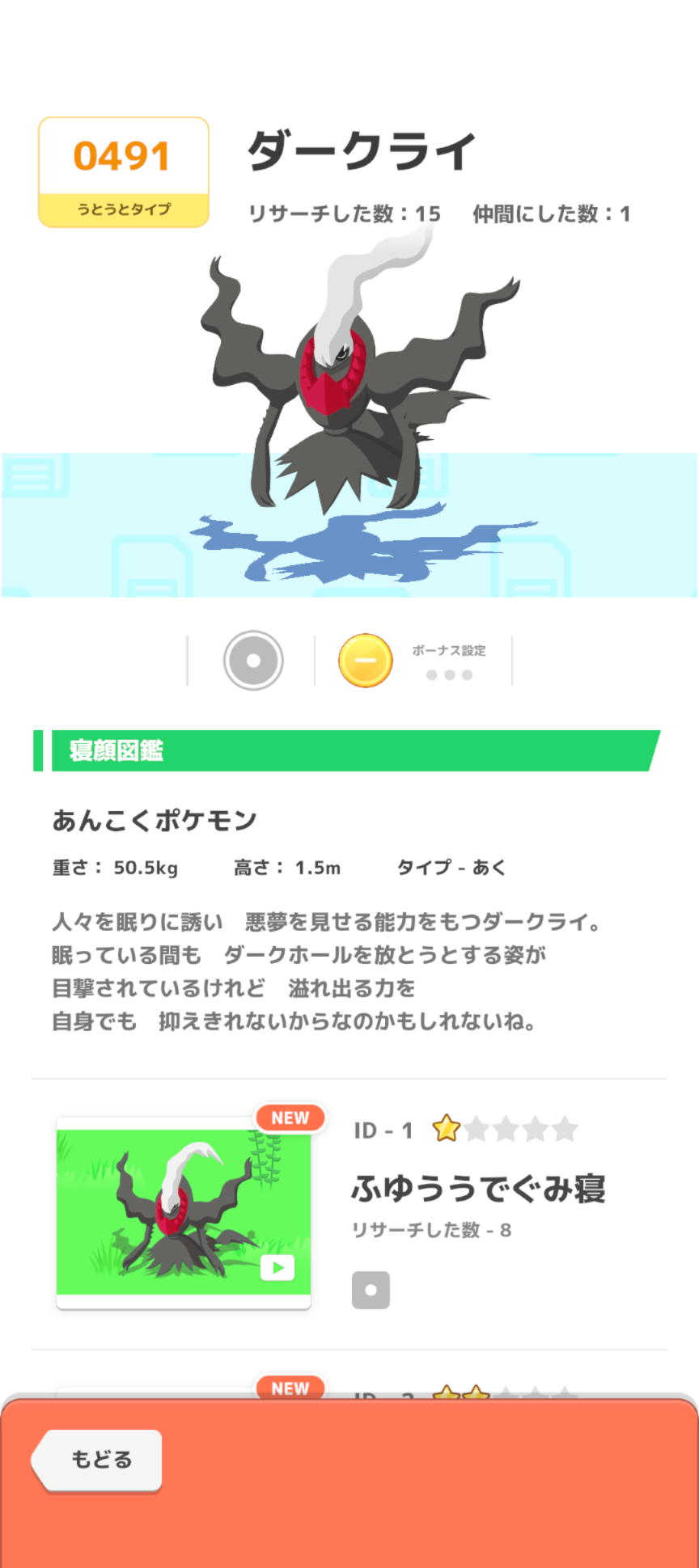Tap the もどる back button
The height and width of the screenshot is (1568, 699).
tap(99, 1460)
